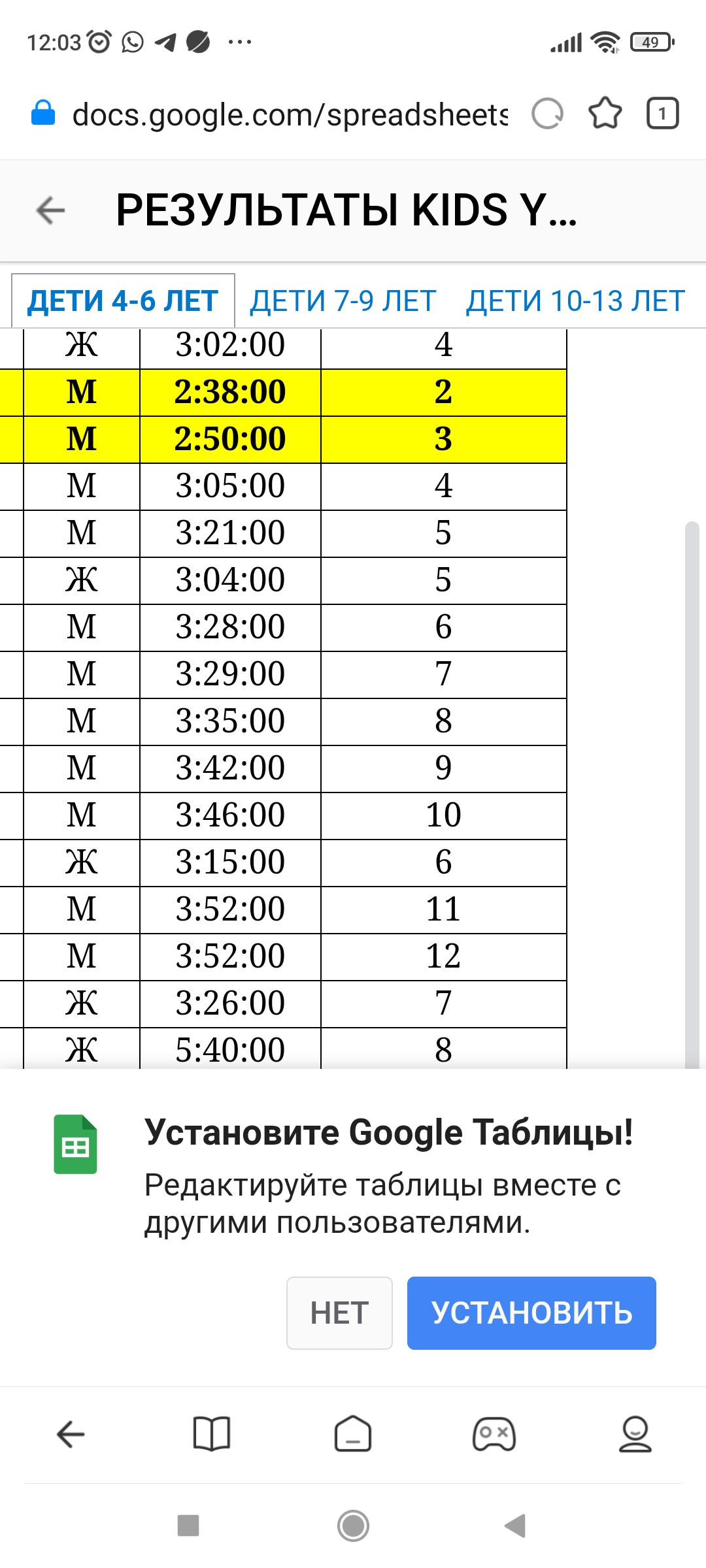Screen dimensions: 706x1568
Task: Select the ДЕТИ 4-6 ЛЕТ sheet tab
Action: click(x=123, y=301)
